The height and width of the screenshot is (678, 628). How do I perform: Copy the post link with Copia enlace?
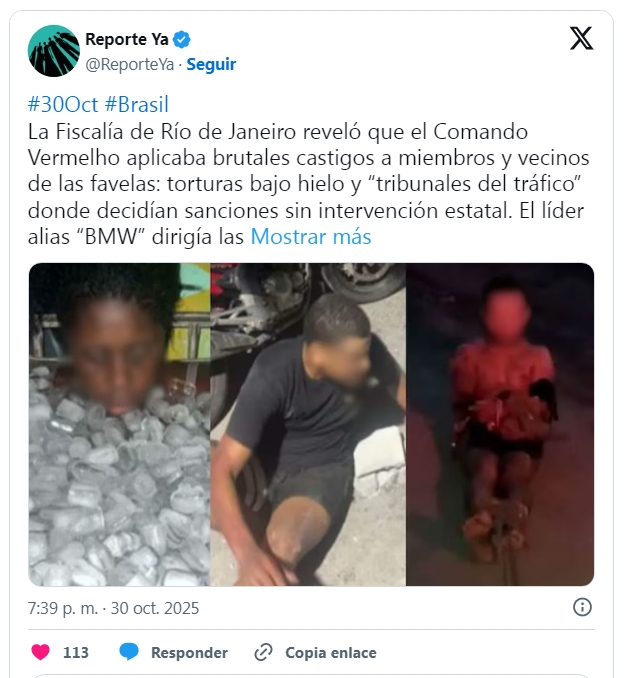316,652
